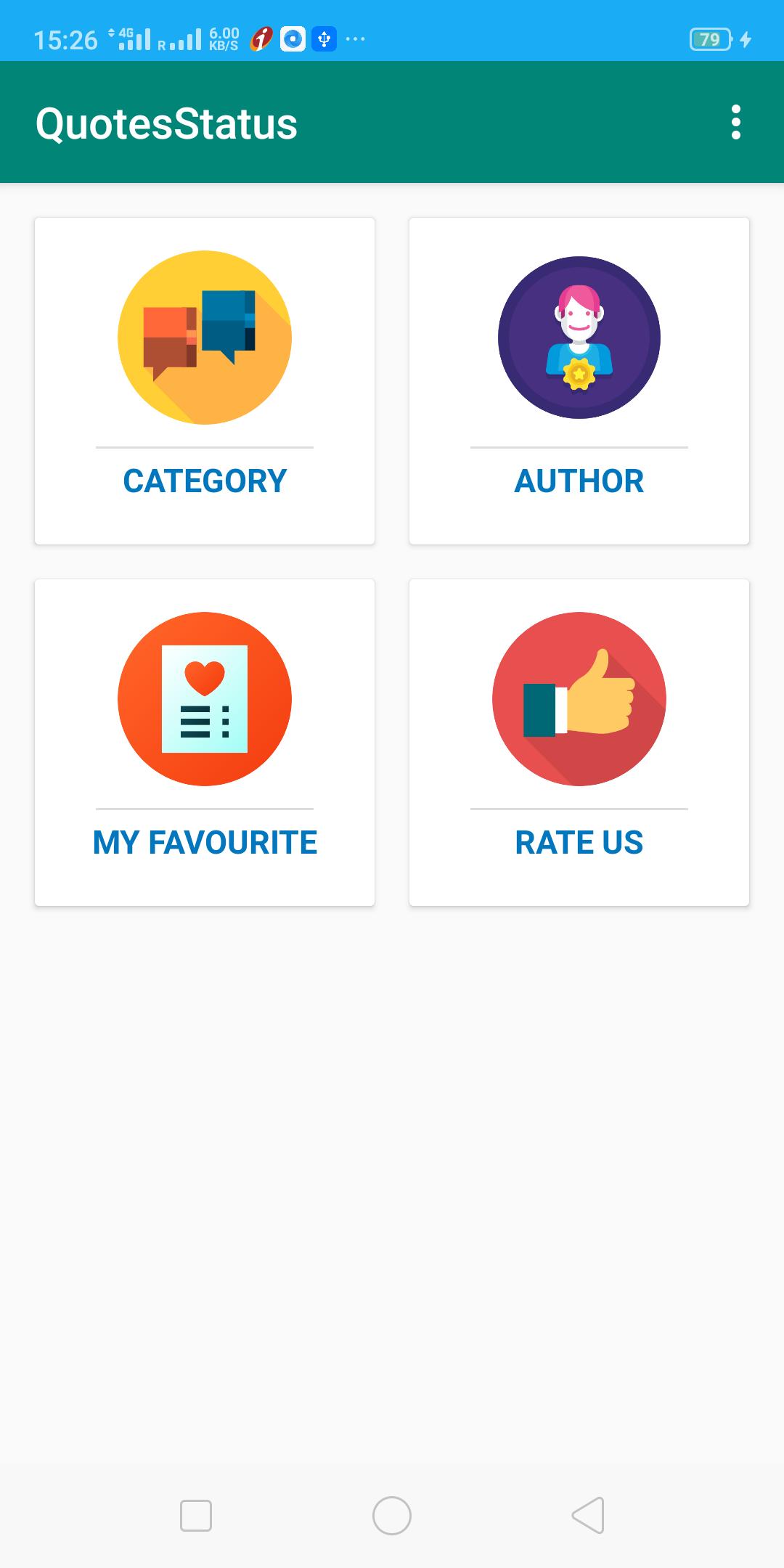
Task: Browse quotes by Author
Action: [x=579, y=381]
